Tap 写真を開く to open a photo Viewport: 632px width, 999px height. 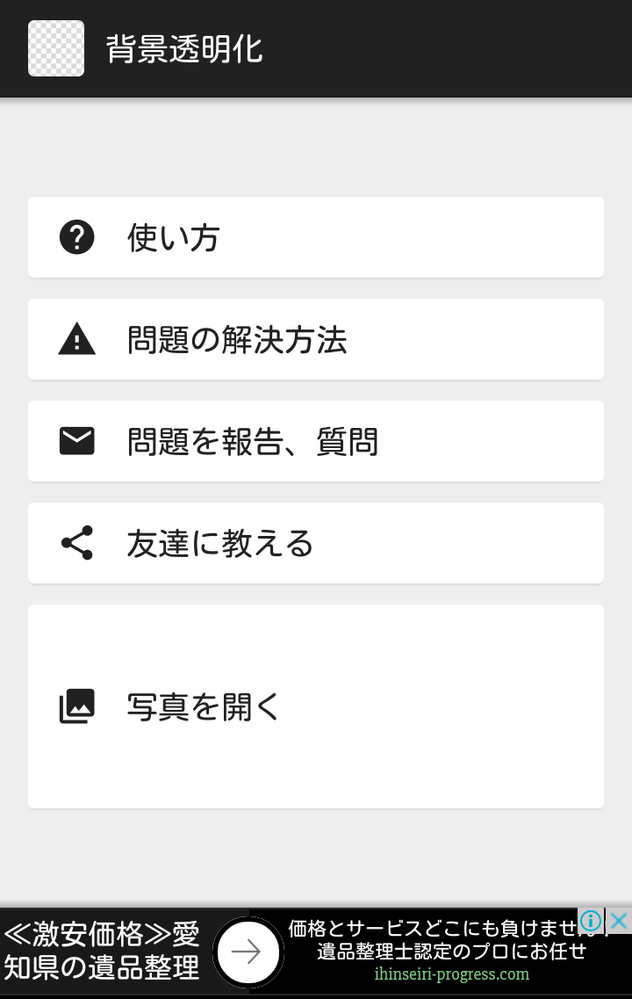[x=315, y=707]
